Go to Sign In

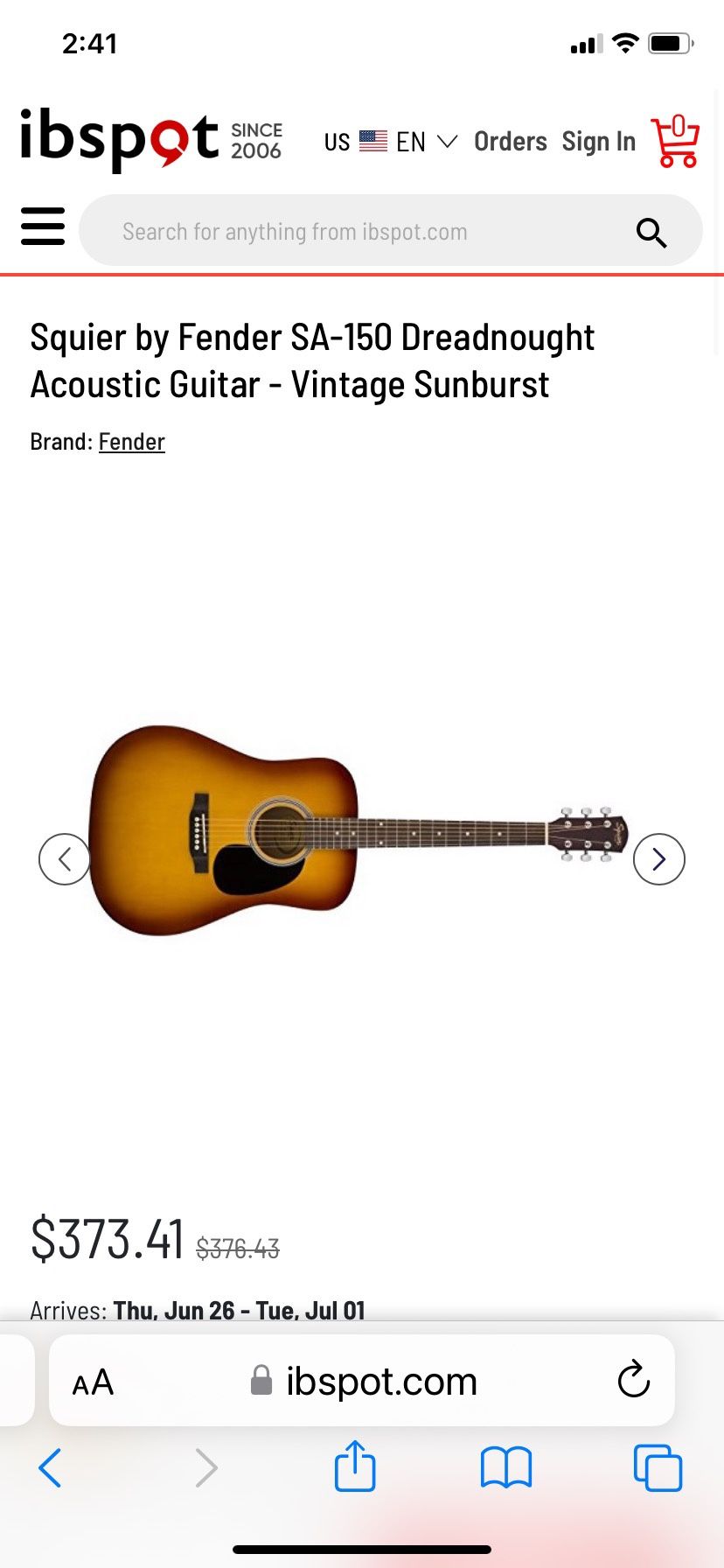click(598, 142)
